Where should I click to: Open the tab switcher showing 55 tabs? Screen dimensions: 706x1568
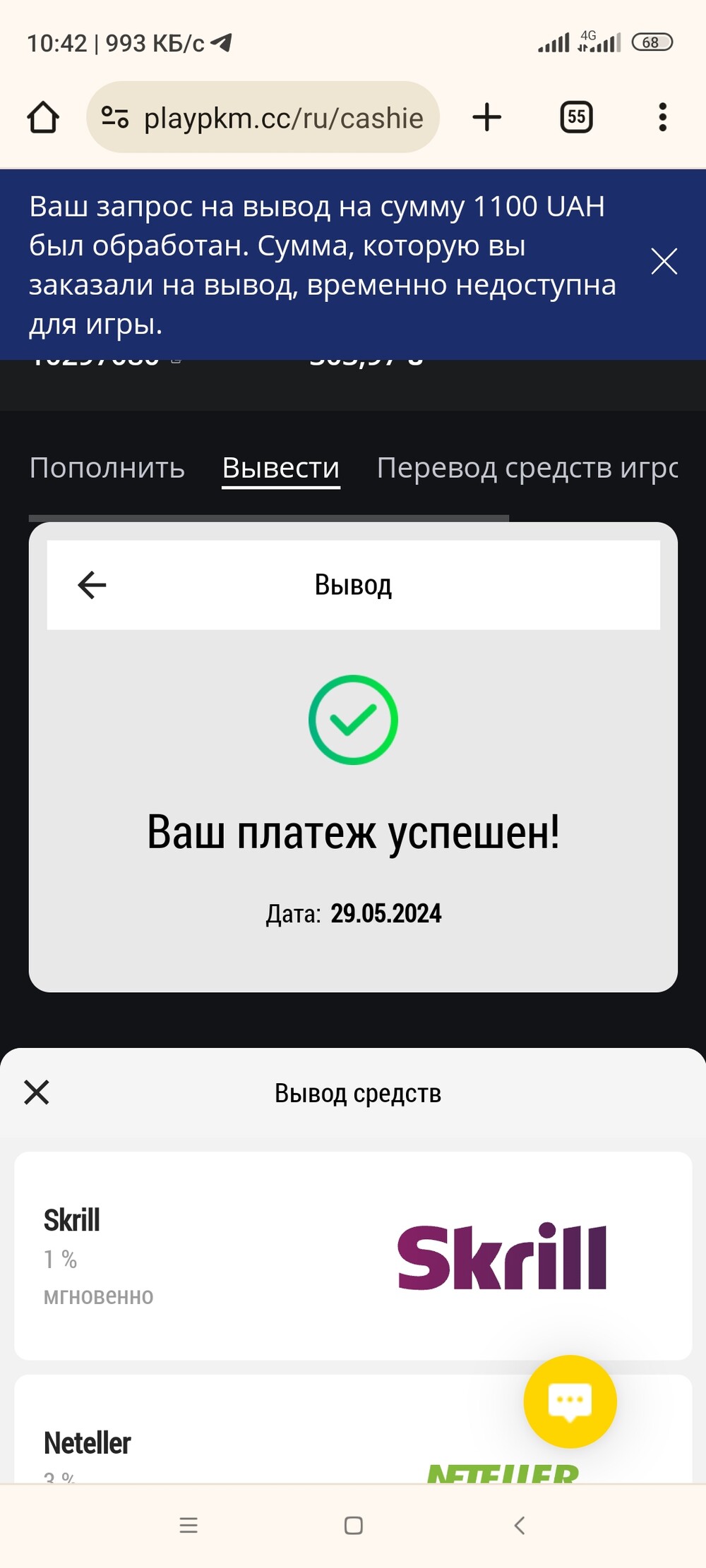pos(576,117)
